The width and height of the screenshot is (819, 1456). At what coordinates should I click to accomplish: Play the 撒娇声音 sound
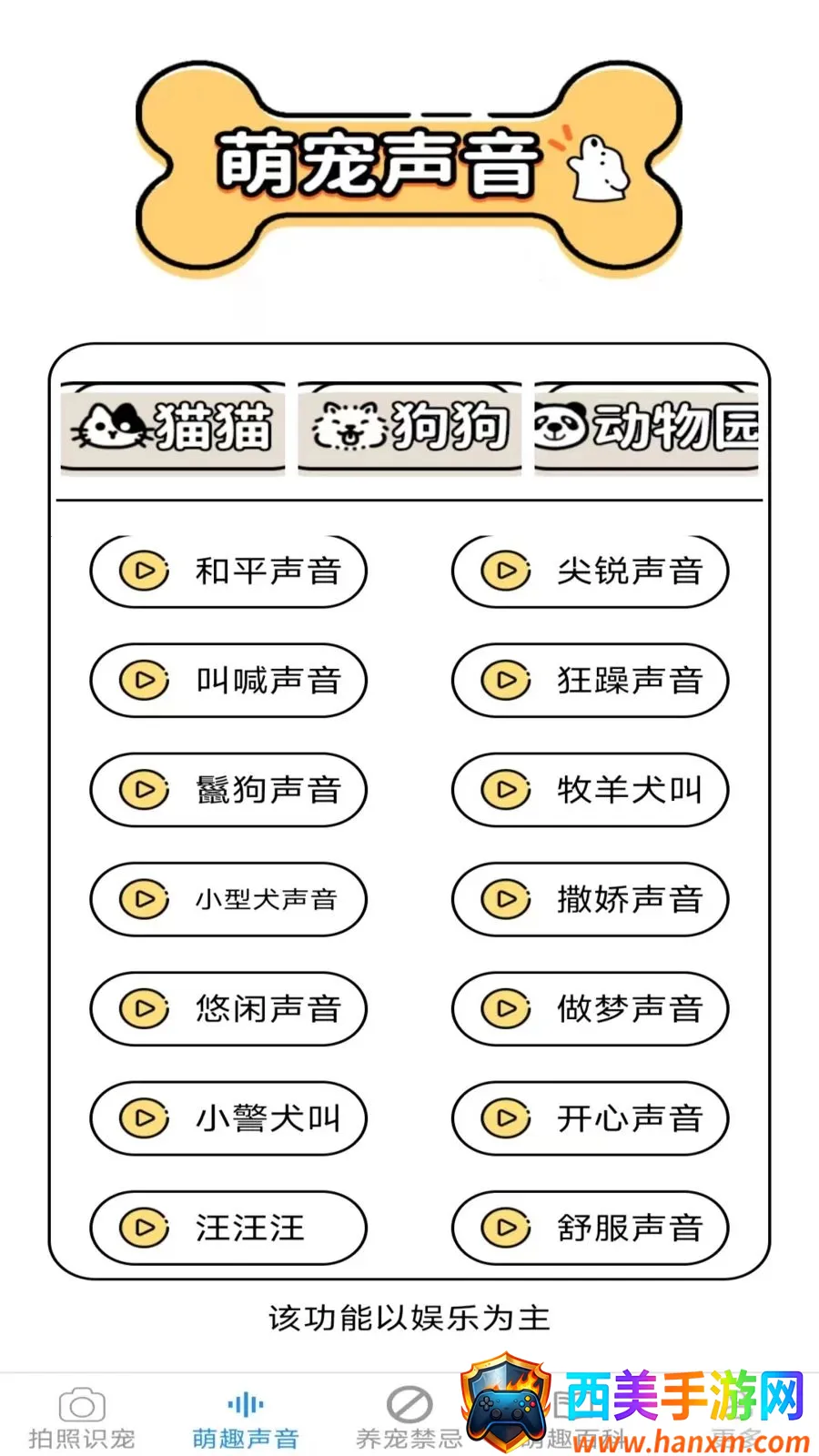coord(591,899)
